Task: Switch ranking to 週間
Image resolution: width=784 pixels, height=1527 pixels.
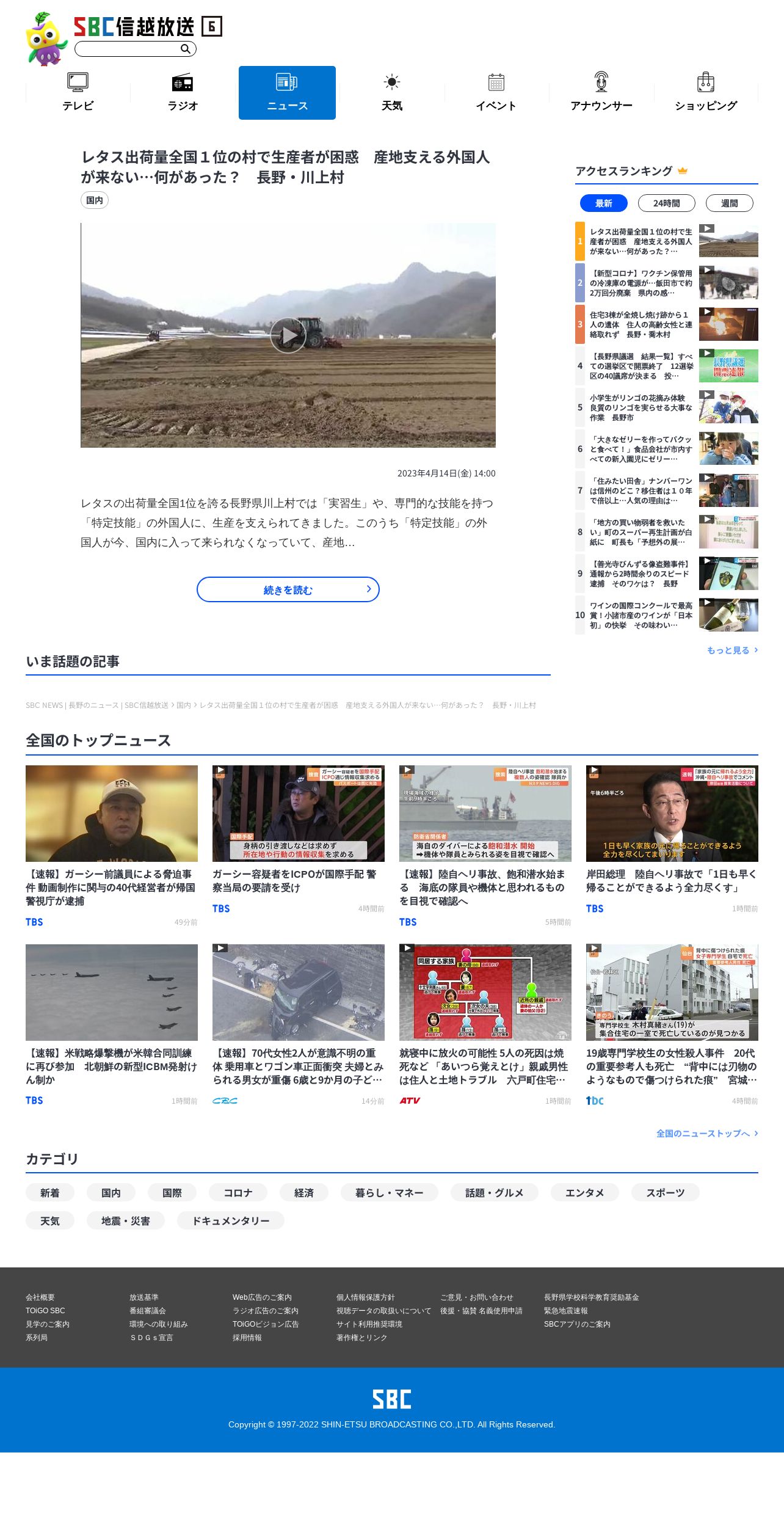Action: (x=730, y=203)
